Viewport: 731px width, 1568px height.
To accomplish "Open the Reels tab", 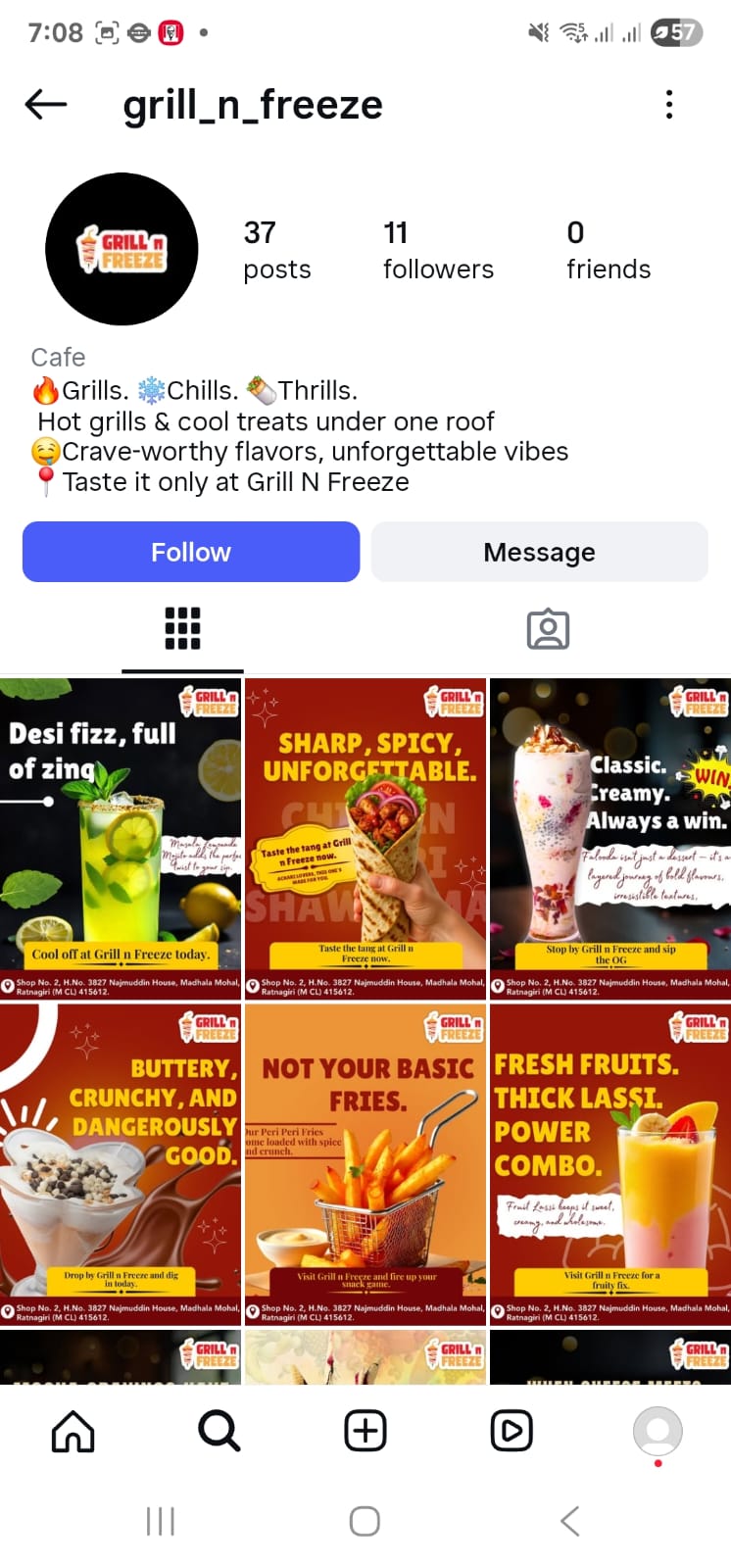I will pos(512,1432).
